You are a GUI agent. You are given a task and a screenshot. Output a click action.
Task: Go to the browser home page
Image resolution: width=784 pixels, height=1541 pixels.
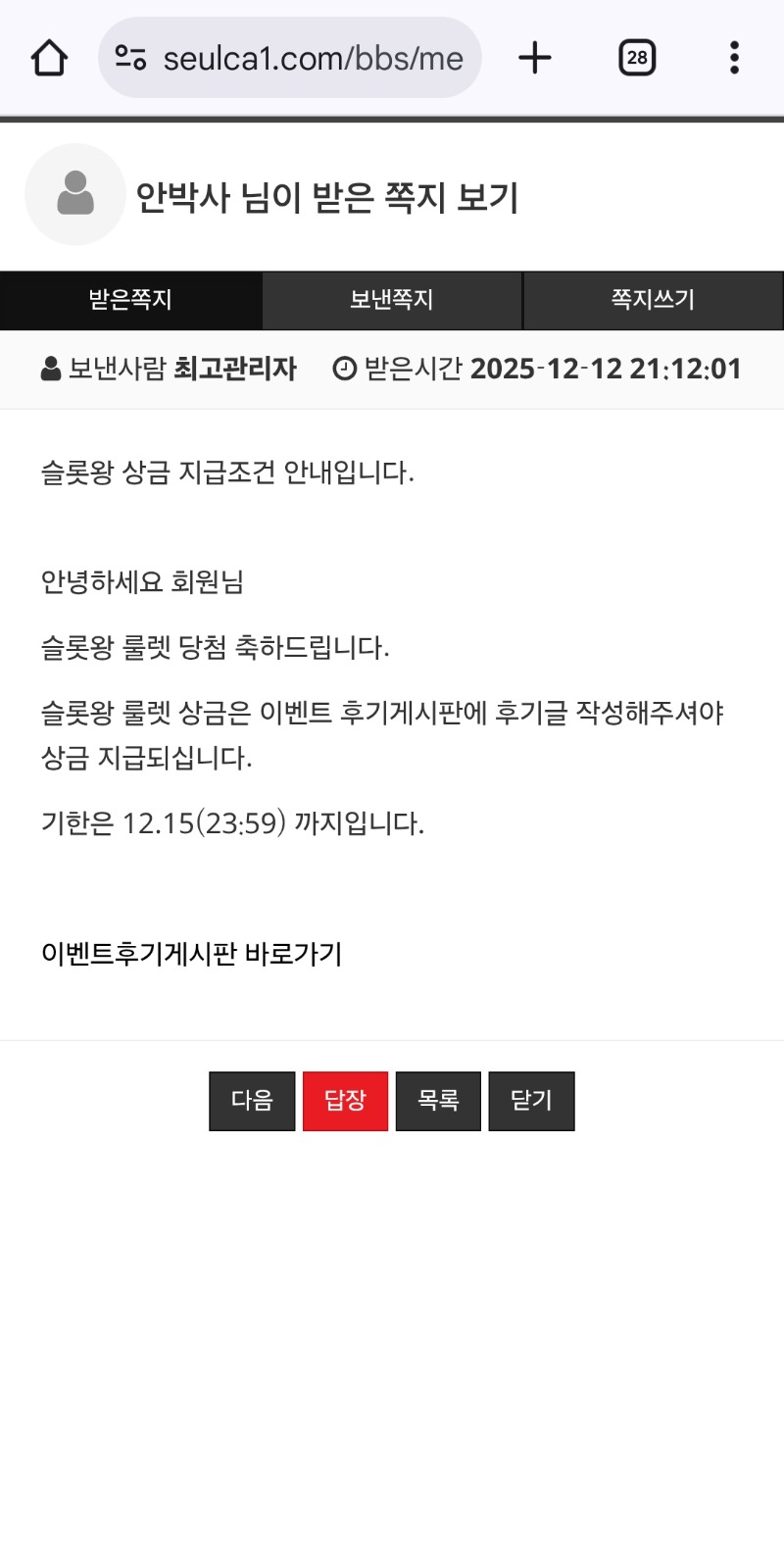coord(49,58)
